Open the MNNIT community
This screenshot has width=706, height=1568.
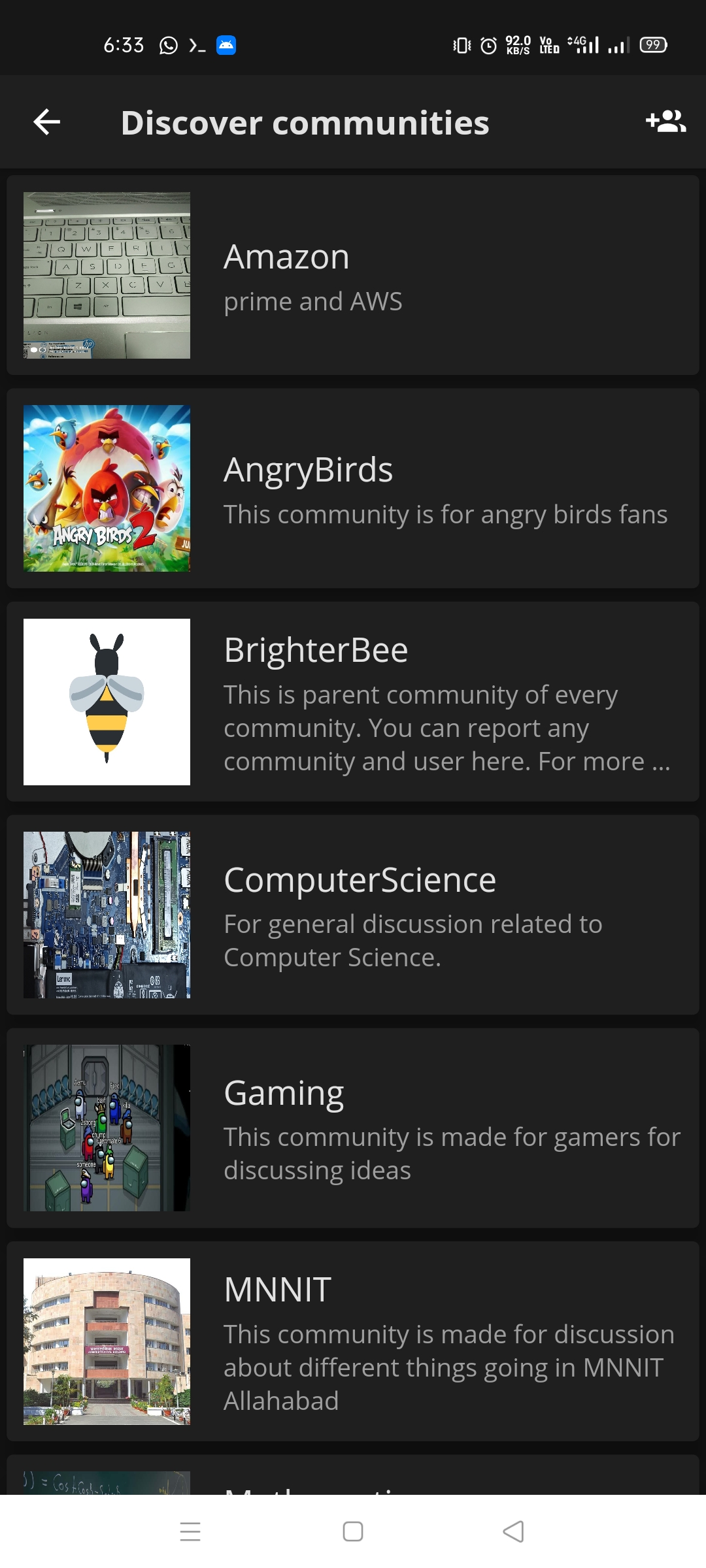(353, 1341)
